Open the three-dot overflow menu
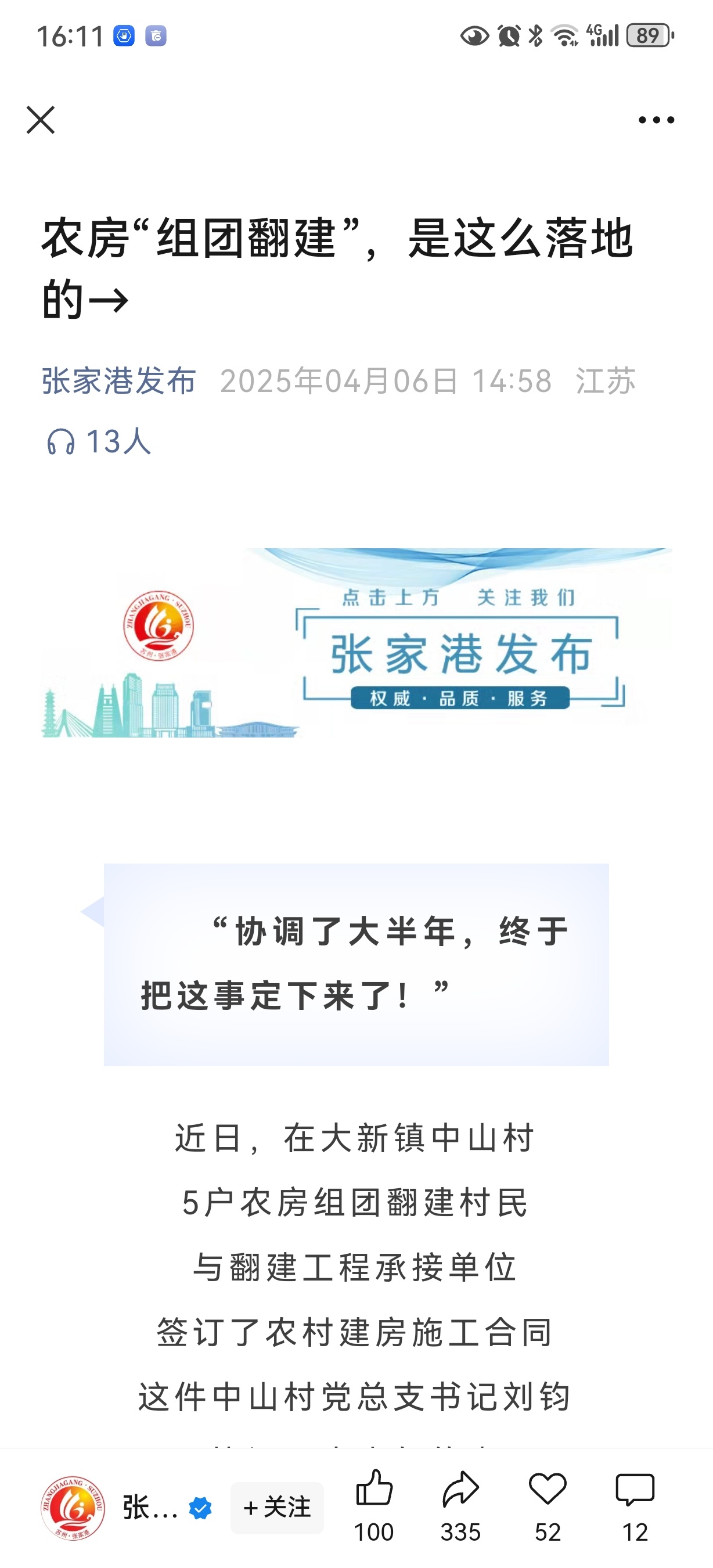Screen dimensions: 713x1568 pyautogui.click(x=656, y=120)
